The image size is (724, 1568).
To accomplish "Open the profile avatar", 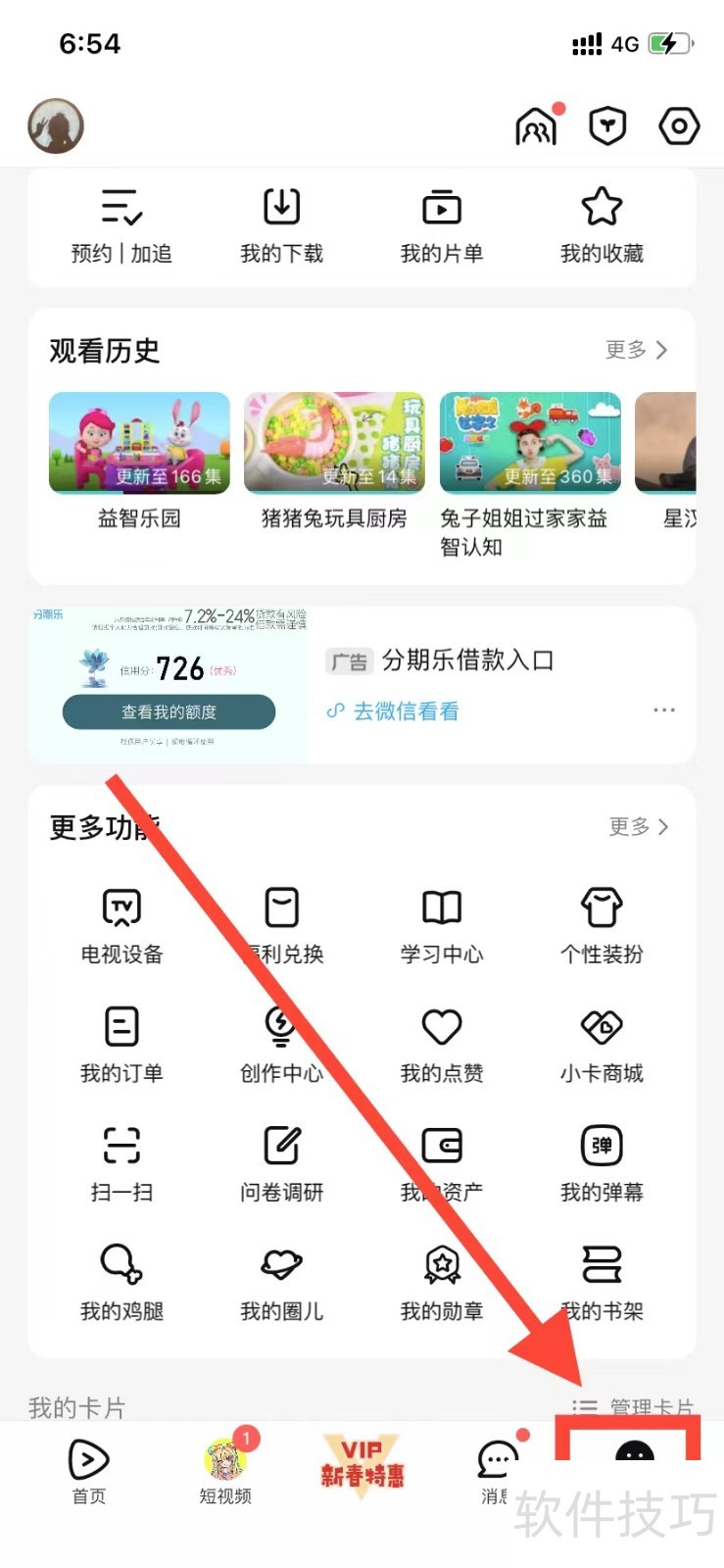I will click(x=56, y=126).
